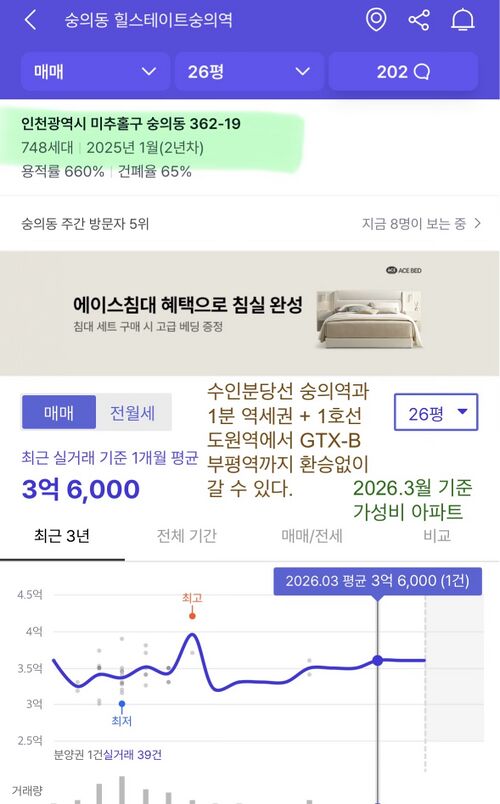The image size is (500, 804).
Task: Expand the 매매 deal type dropdown
Action: (95, 71)
